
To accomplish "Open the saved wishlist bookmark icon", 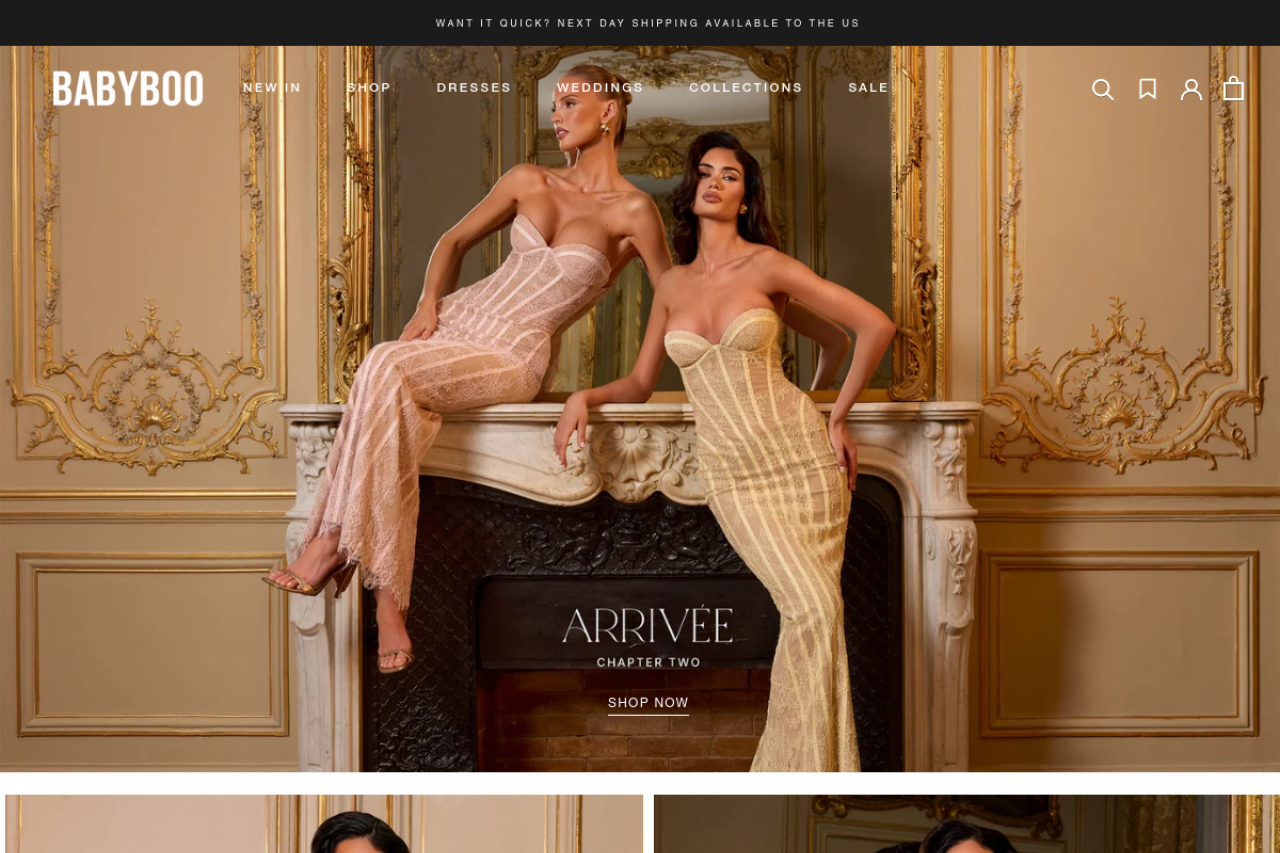I will pyautogui.click(x=1147, y=89).
